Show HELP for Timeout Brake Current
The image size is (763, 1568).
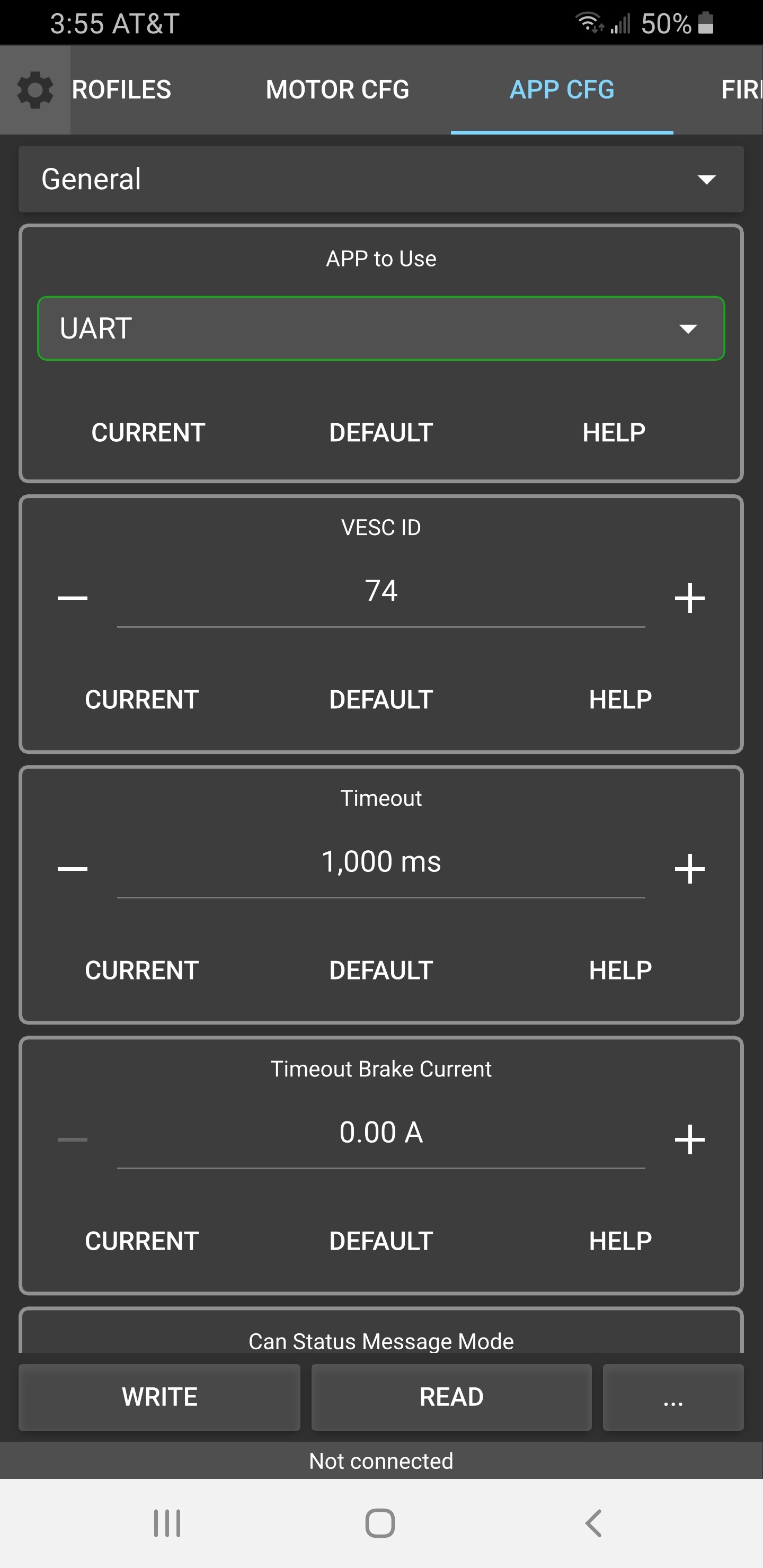(620, 1242)
